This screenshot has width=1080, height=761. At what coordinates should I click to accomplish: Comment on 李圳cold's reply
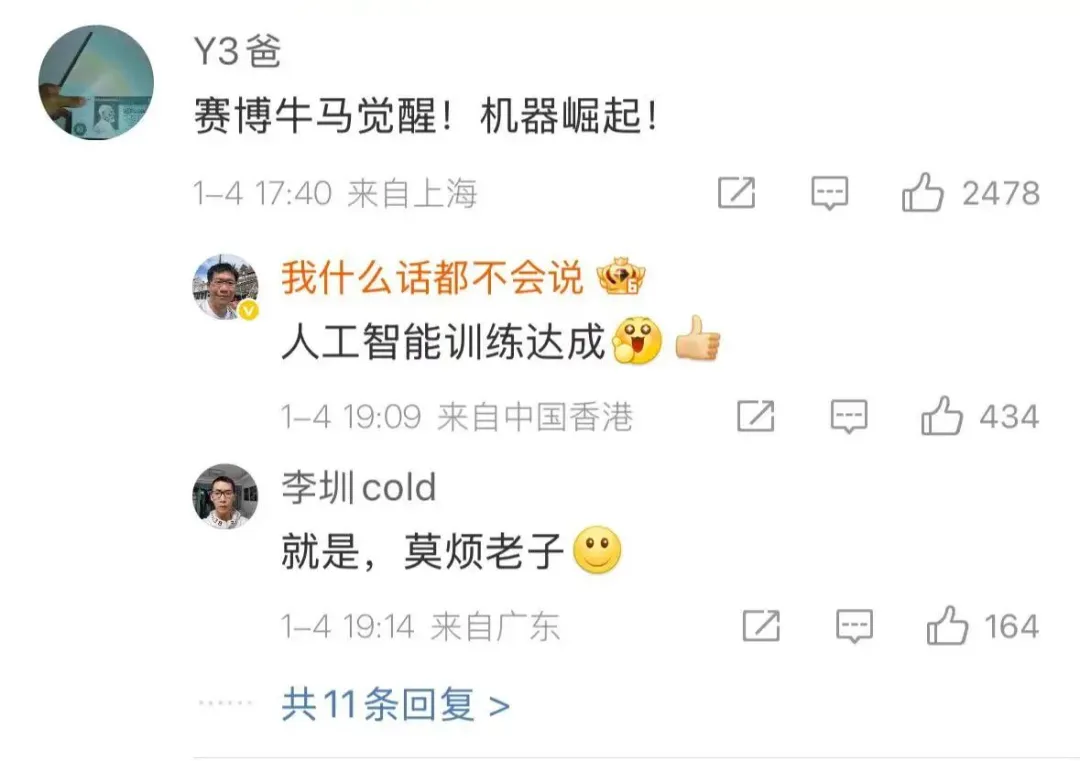click(854, 627)
